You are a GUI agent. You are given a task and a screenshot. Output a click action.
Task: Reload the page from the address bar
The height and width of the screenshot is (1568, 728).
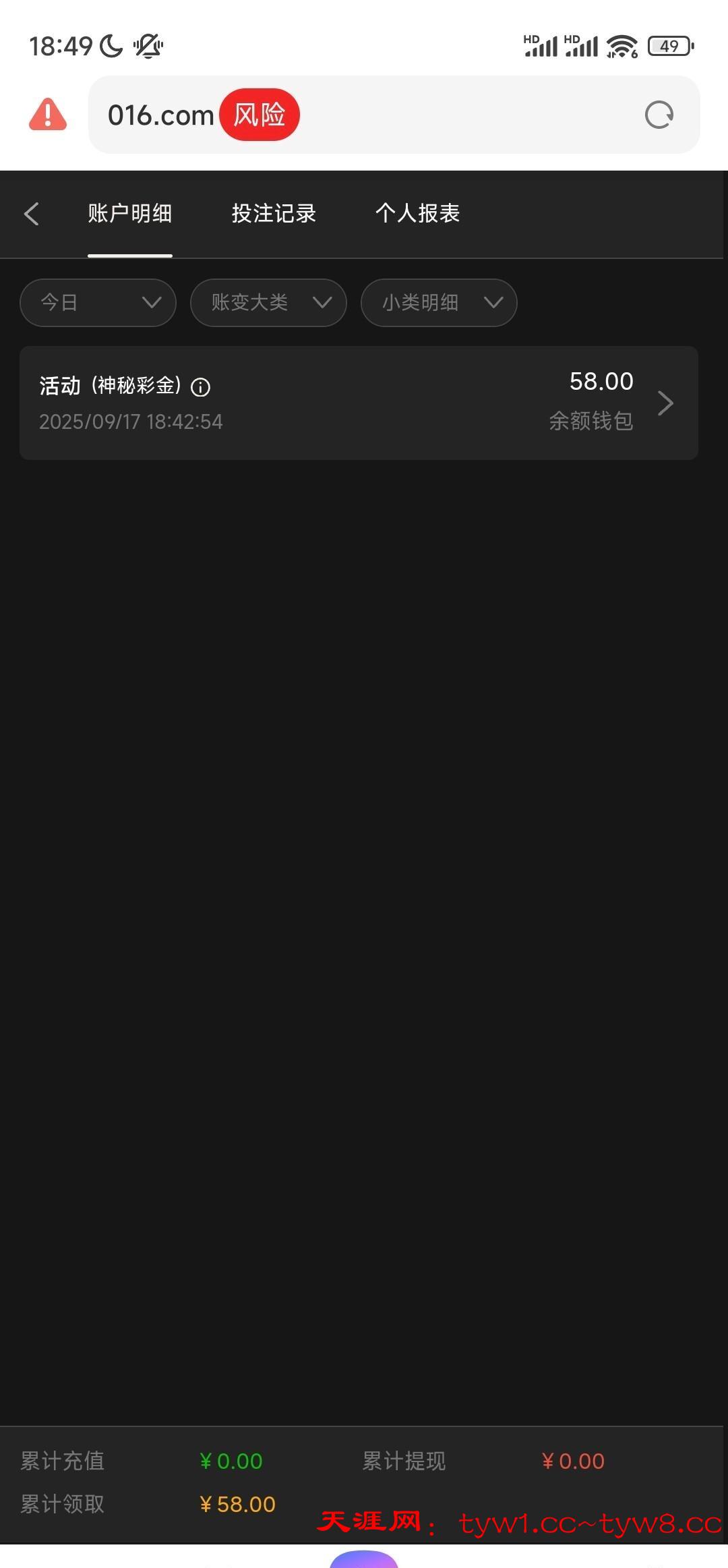click(659, 115)
